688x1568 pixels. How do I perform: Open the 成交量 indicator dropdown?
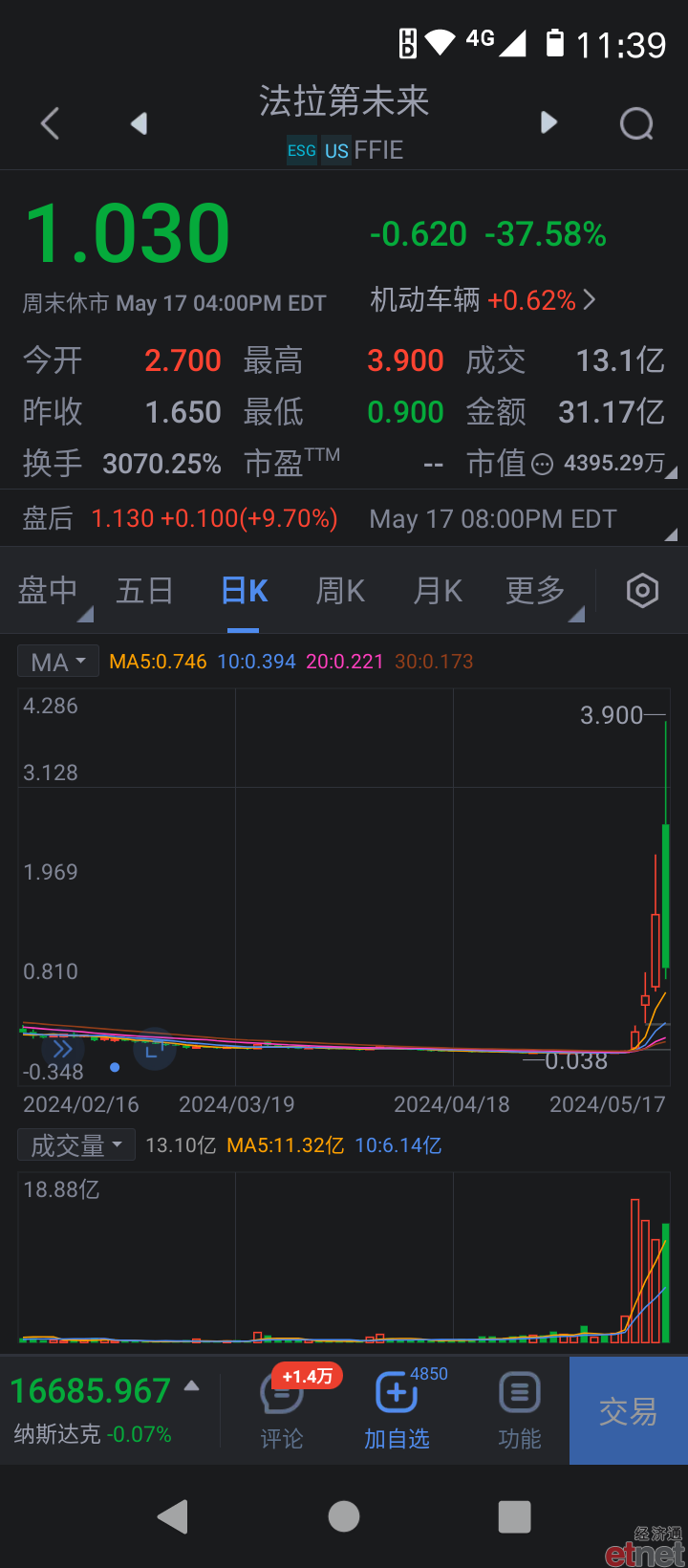(76, 1145)
